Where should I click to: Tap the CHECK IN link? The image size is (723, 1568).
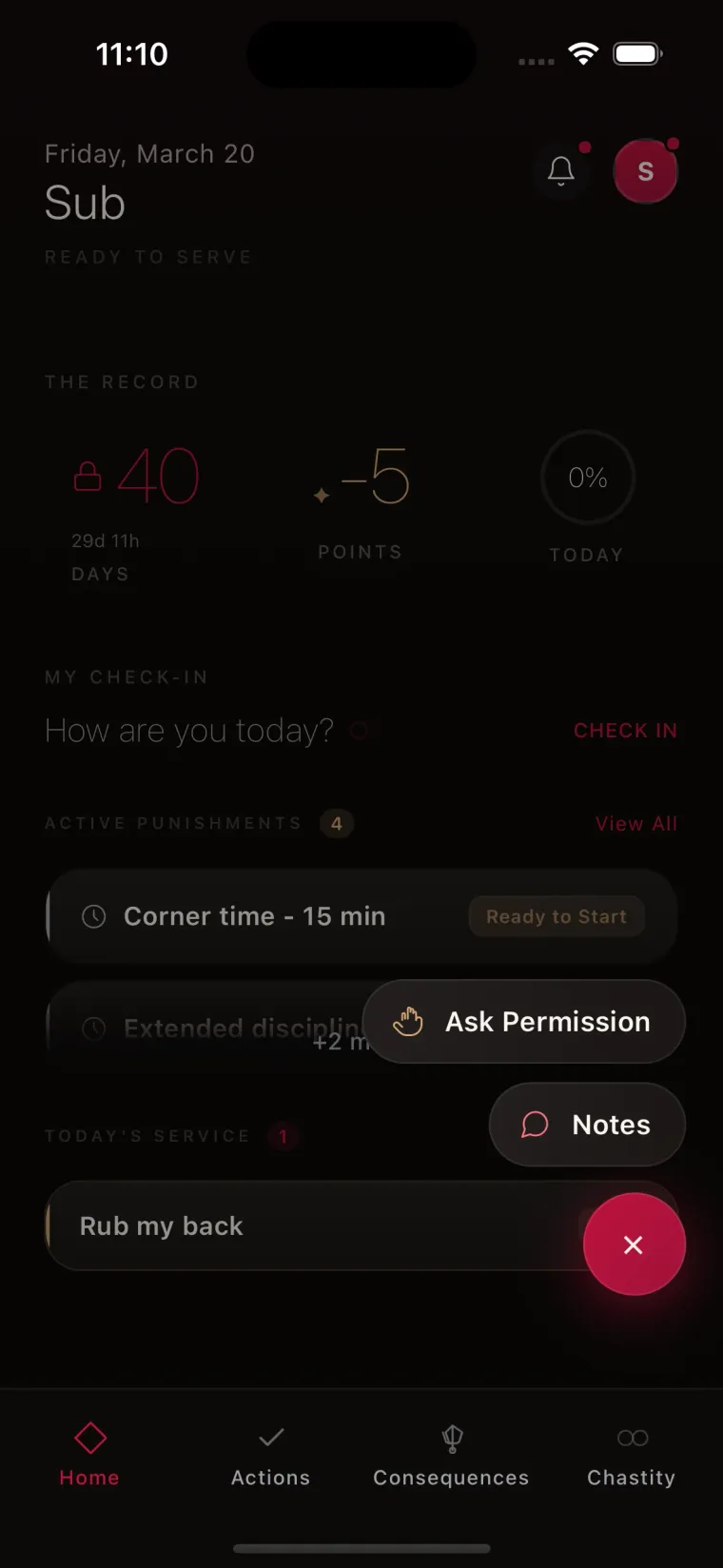[x=625, y=730]
